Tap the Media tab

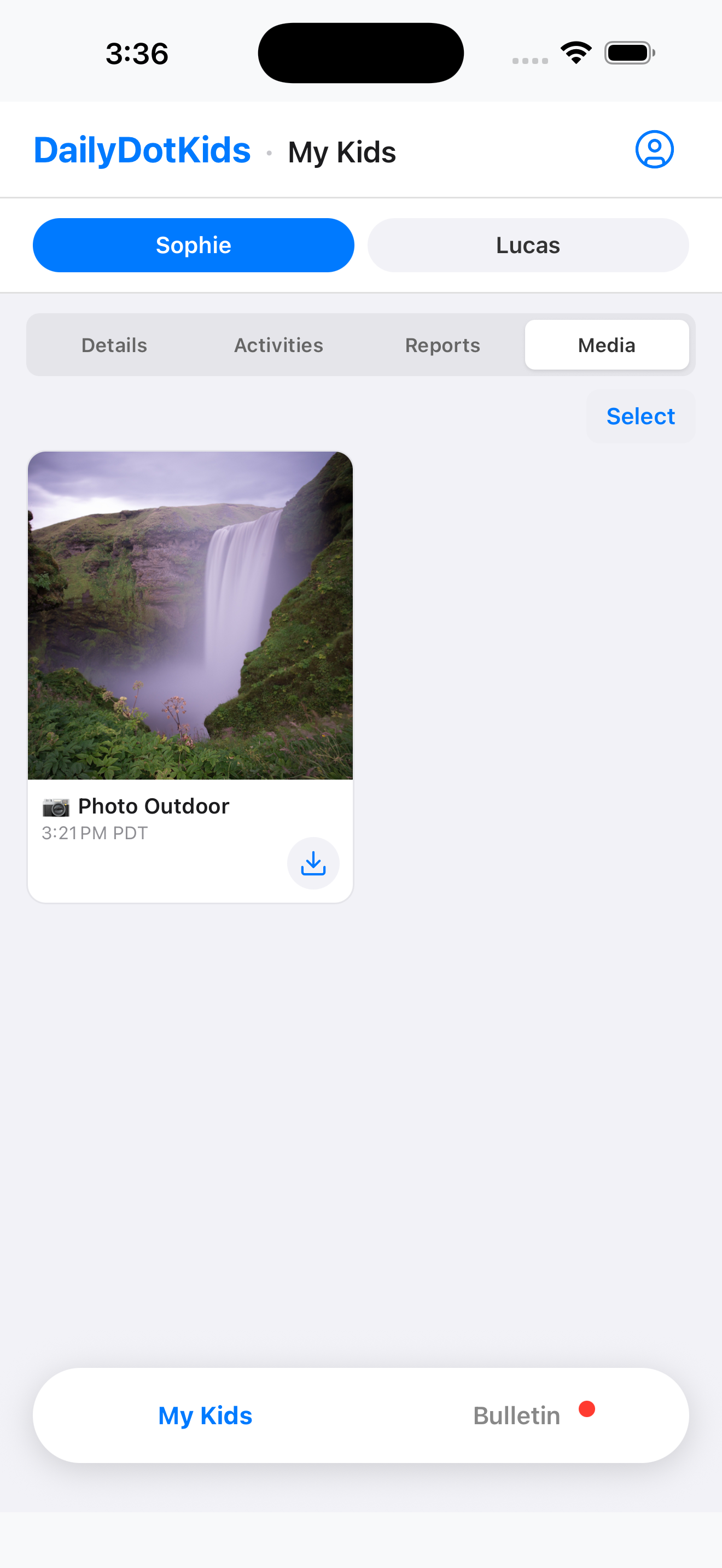pos(607,345)
